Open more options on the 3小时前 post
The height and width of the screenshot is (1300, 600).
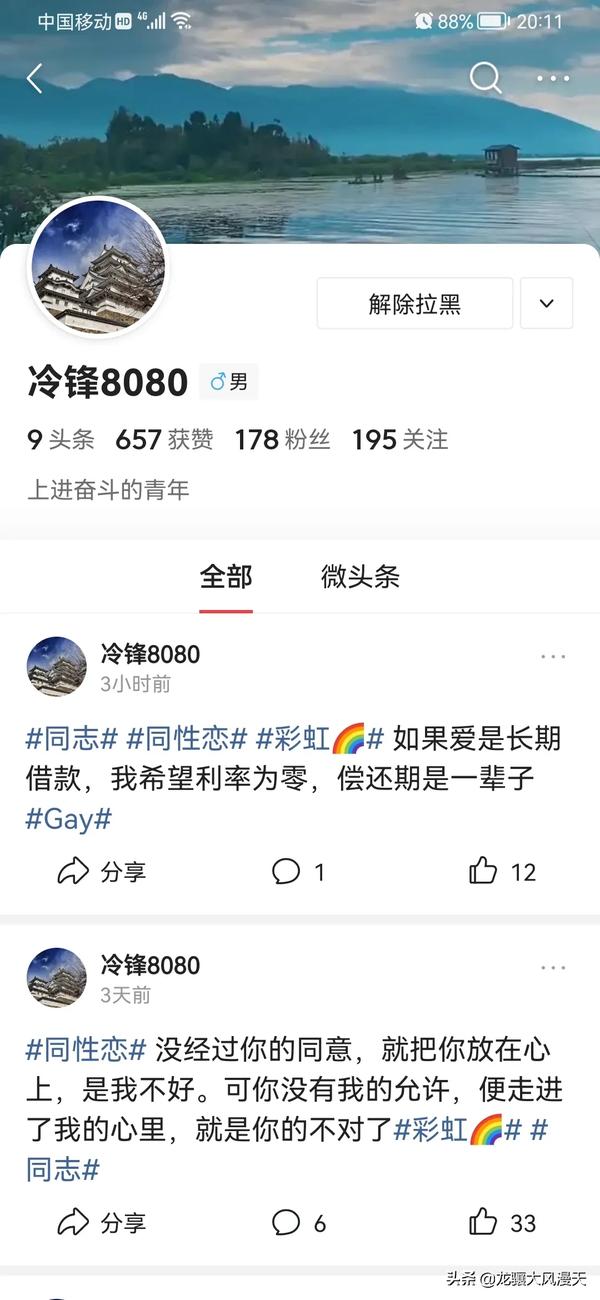pos(553,656)
